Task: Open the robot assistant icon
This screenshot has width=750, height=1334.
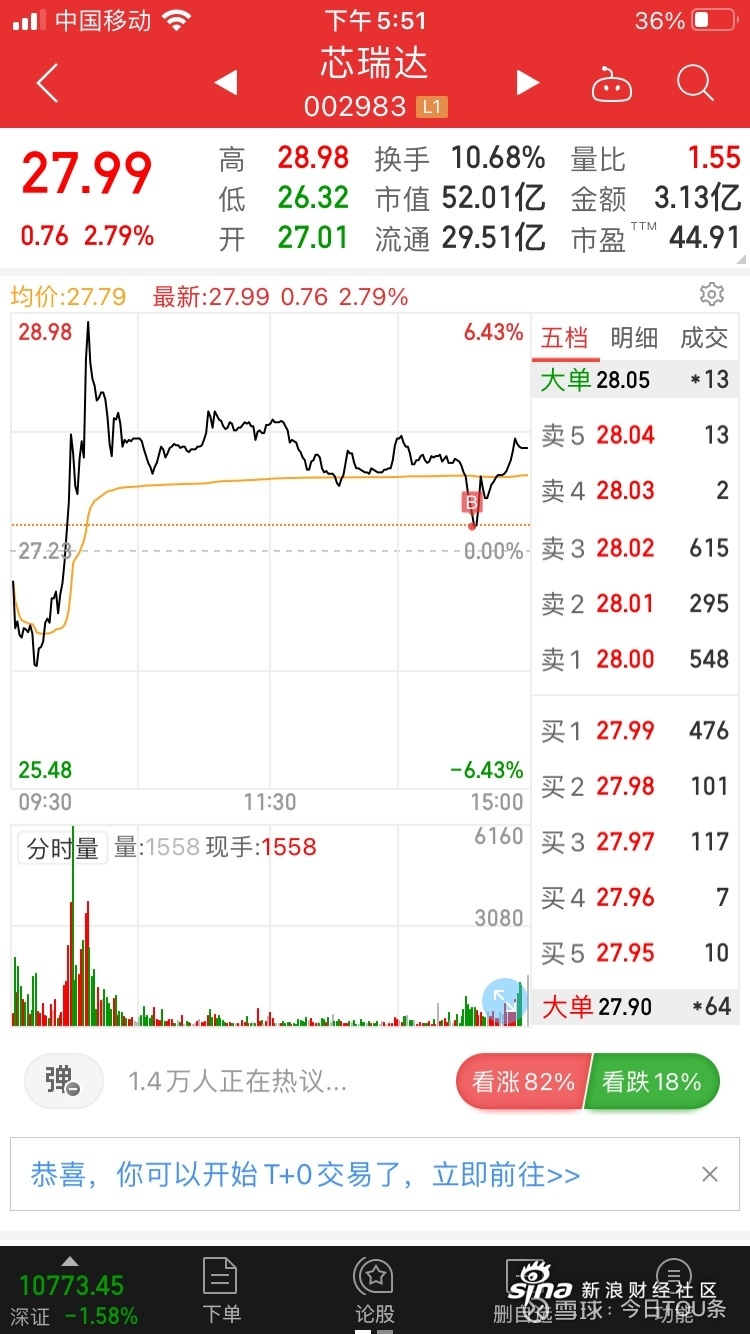Action: pyautogui.click(x=612, y=84)
